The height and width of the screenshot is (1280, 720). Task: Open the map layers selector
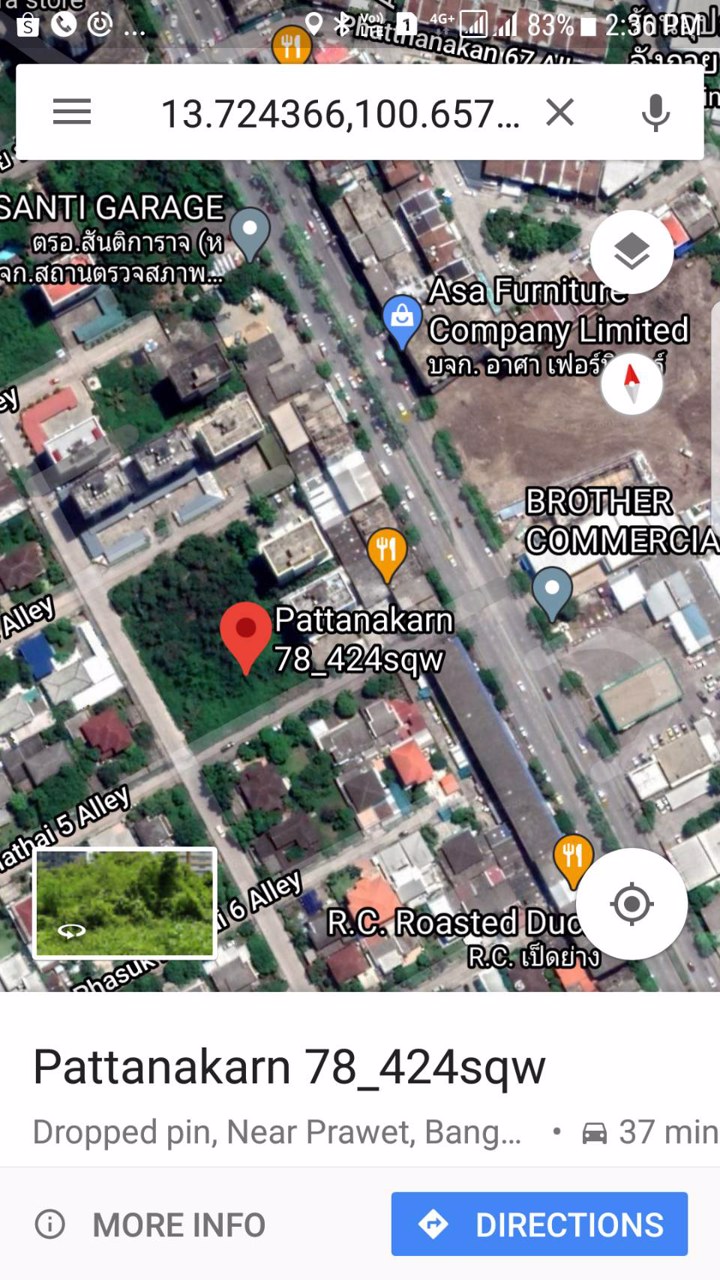(631, 252)
